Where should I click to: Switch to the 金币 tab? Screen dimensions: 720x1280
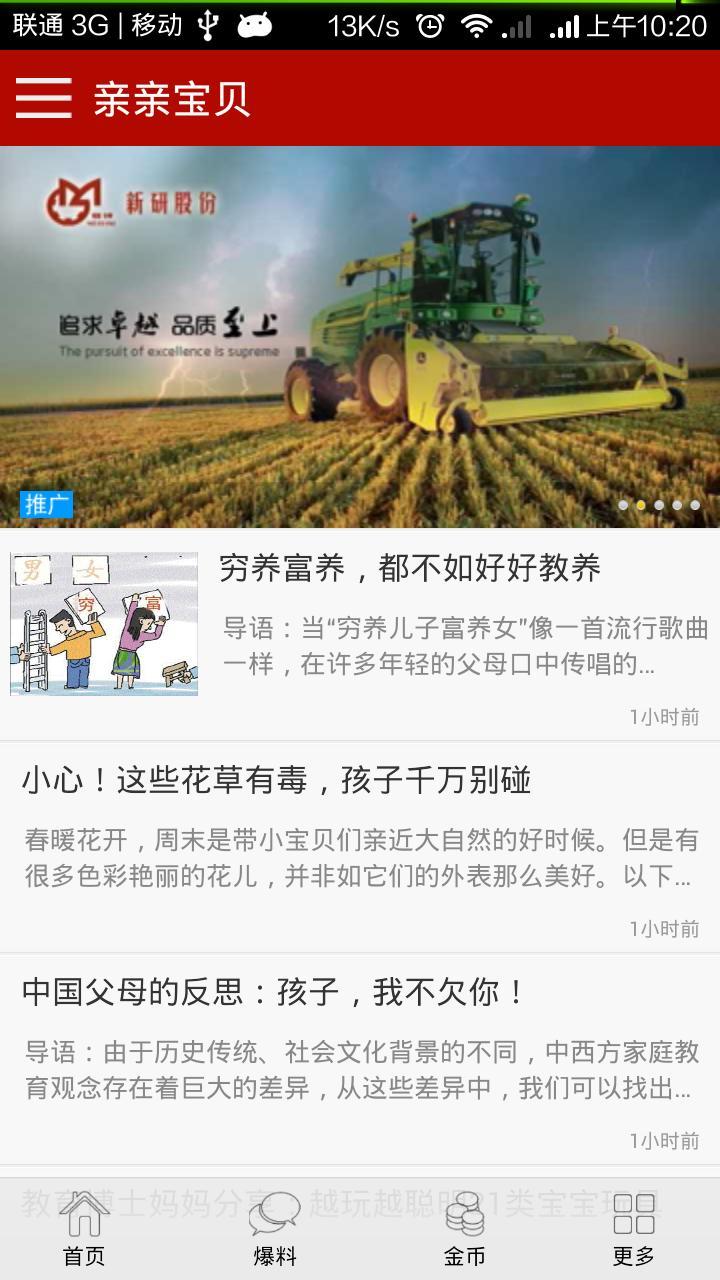(463, 1240)
